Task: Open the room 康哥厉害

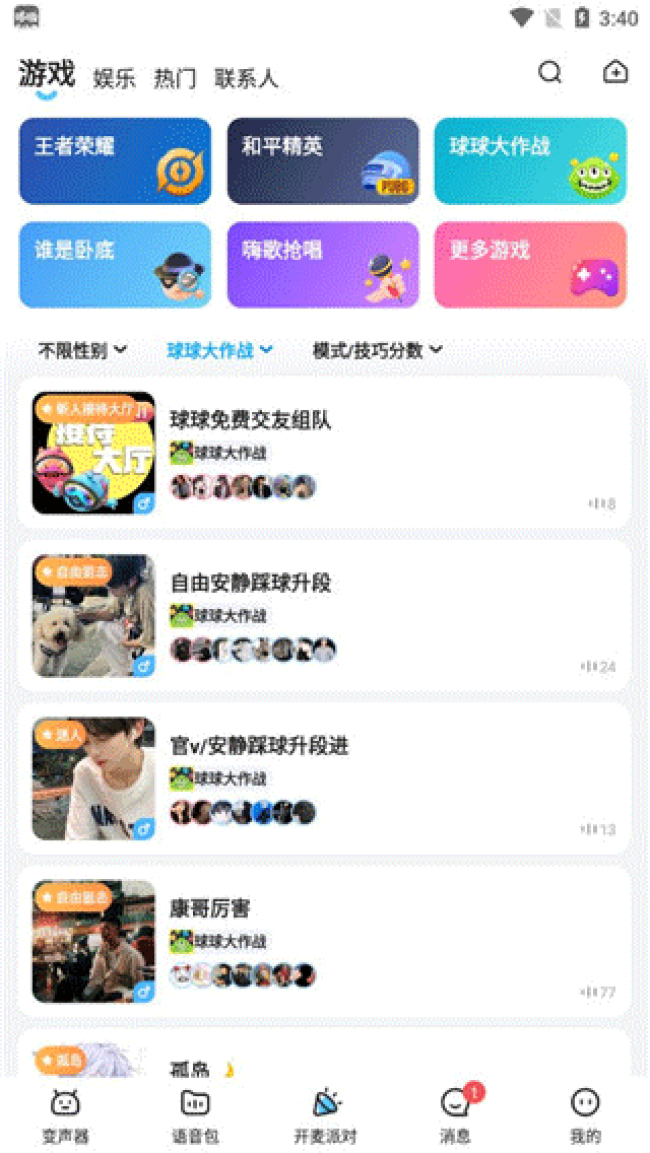Action: click(323, 941)
